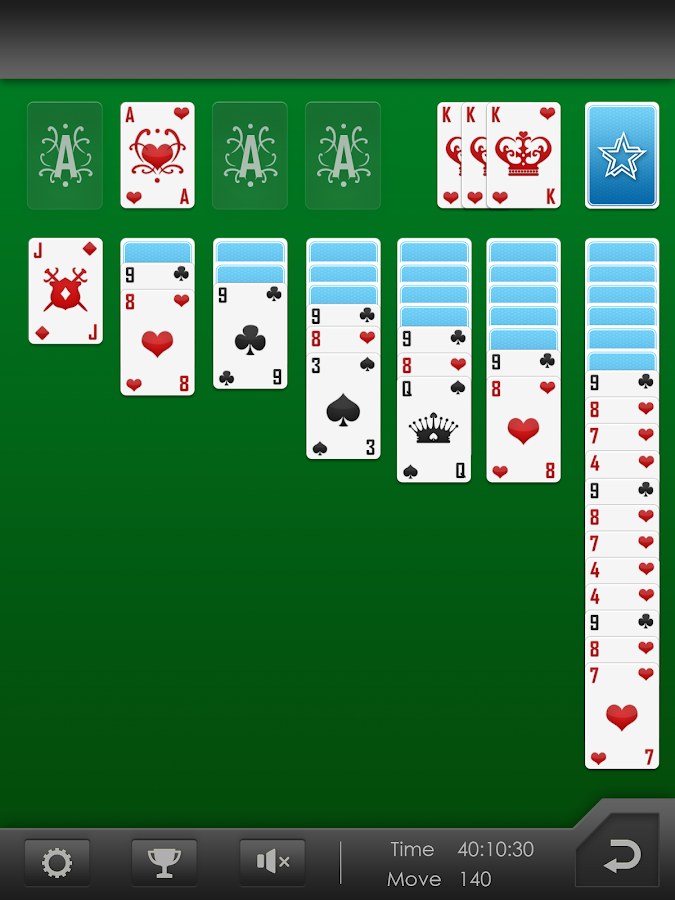Toggle the muted sound speaker
This screenshot has height=900, width=675.
(x=272, y=861)
